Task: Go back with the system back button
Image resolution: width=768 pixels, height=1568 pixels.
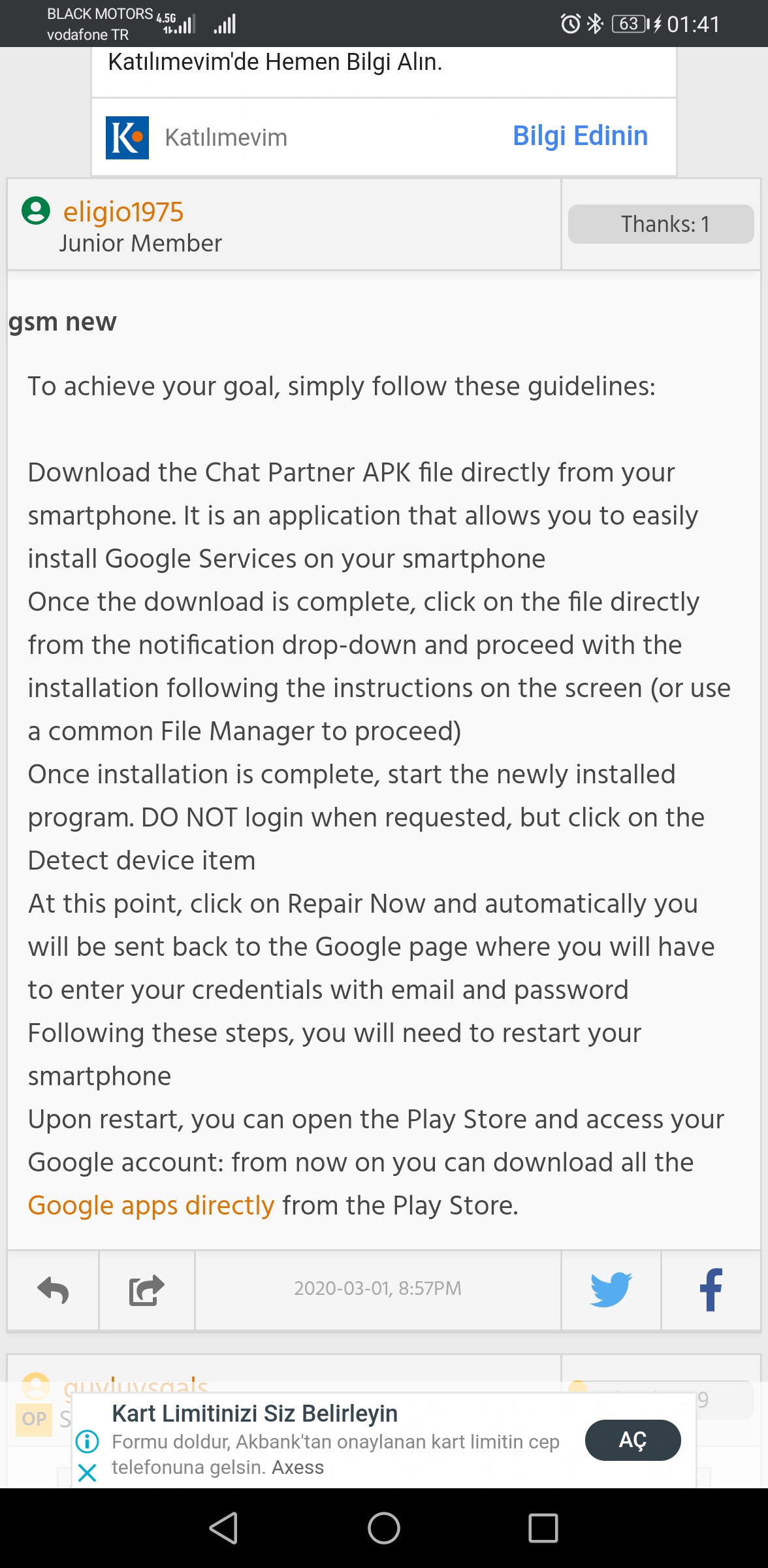Action: coord(223,1528)
